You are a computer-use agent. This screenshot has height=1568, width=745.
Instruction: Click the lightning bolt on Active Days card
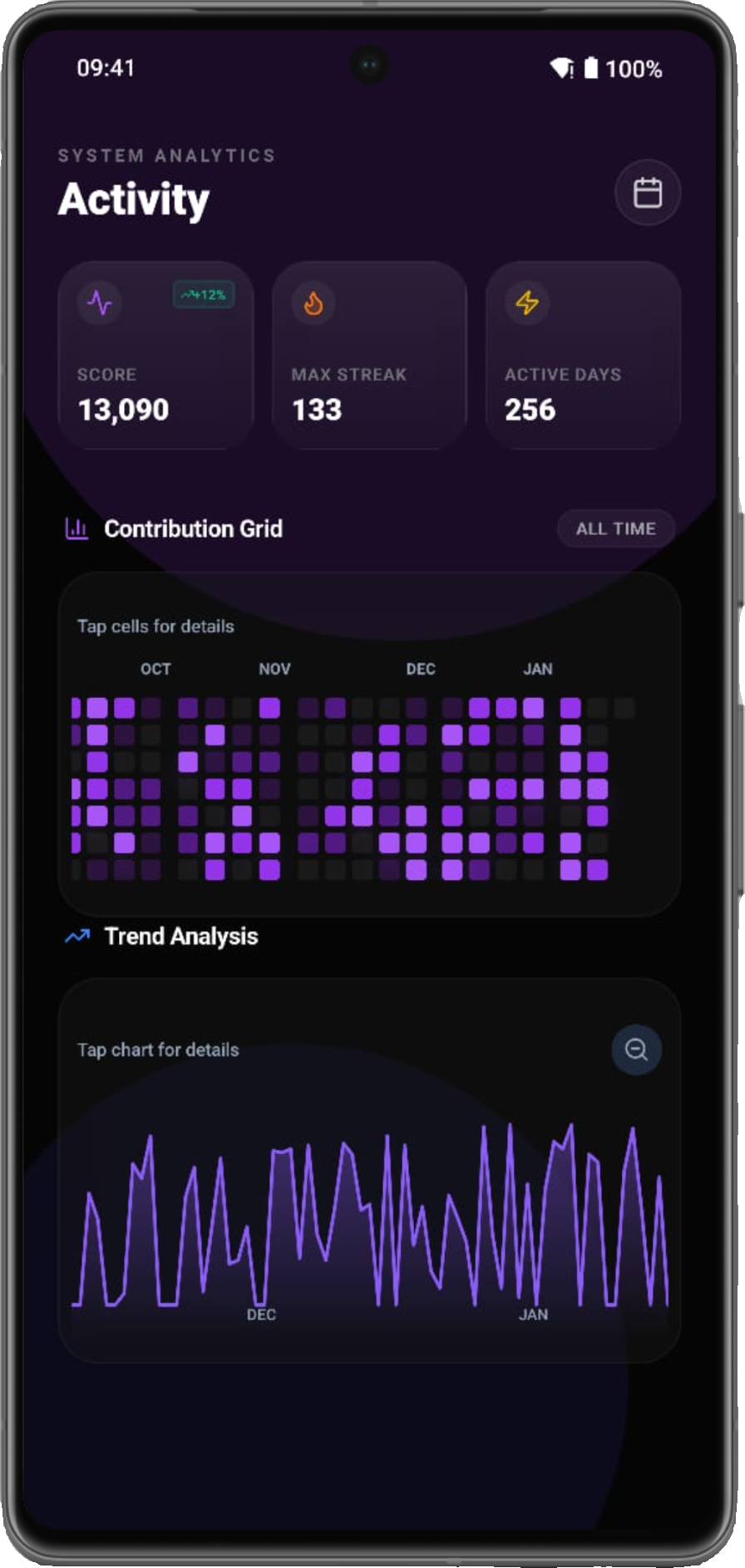pyautogui.click(x=527, y=303)
